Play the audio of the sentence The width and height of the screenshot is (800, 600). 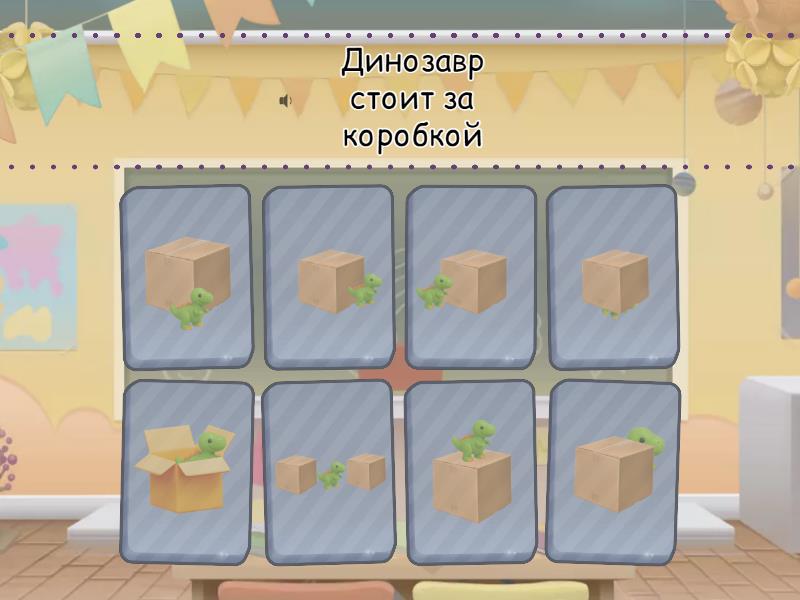tap(285, 101)
